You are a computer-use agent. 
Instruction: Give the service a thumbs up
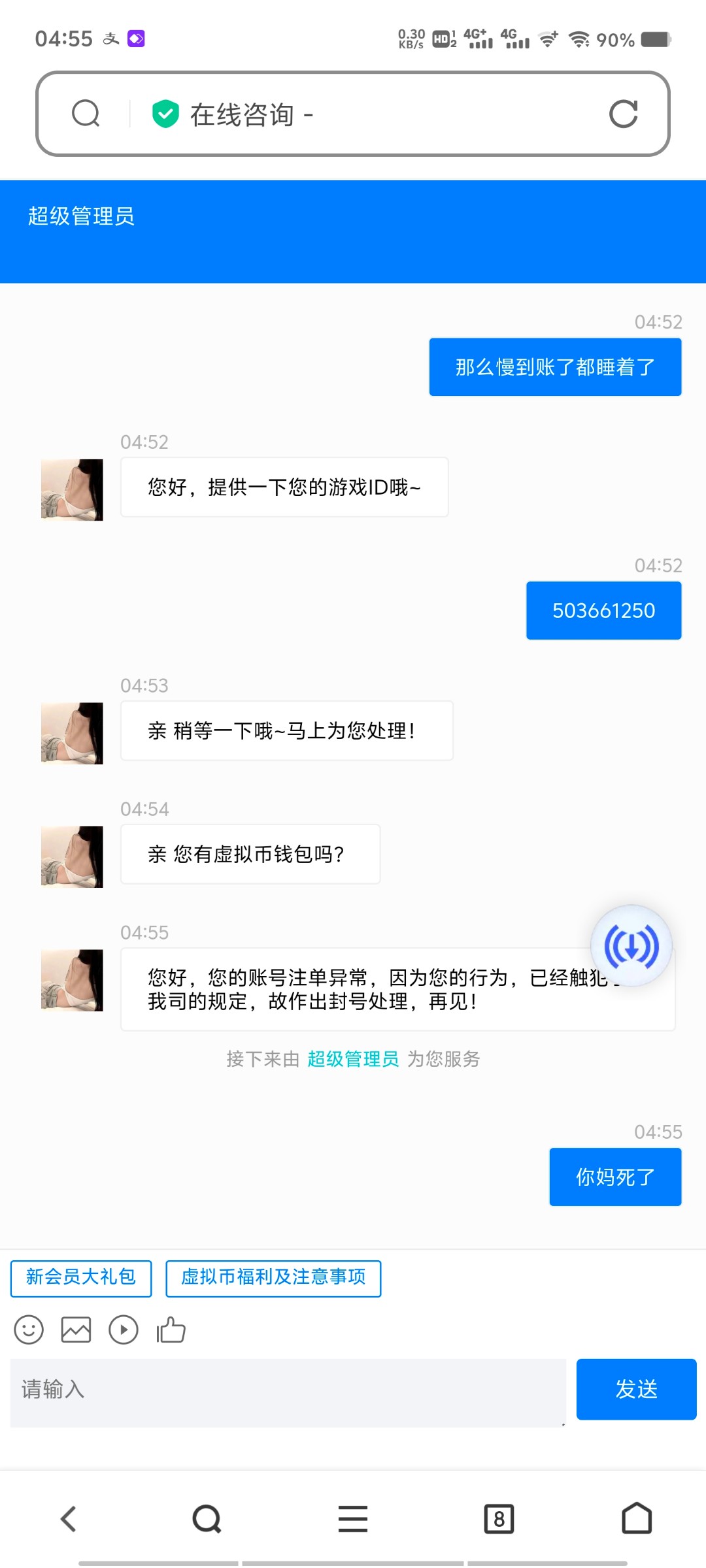(170, 1330)
